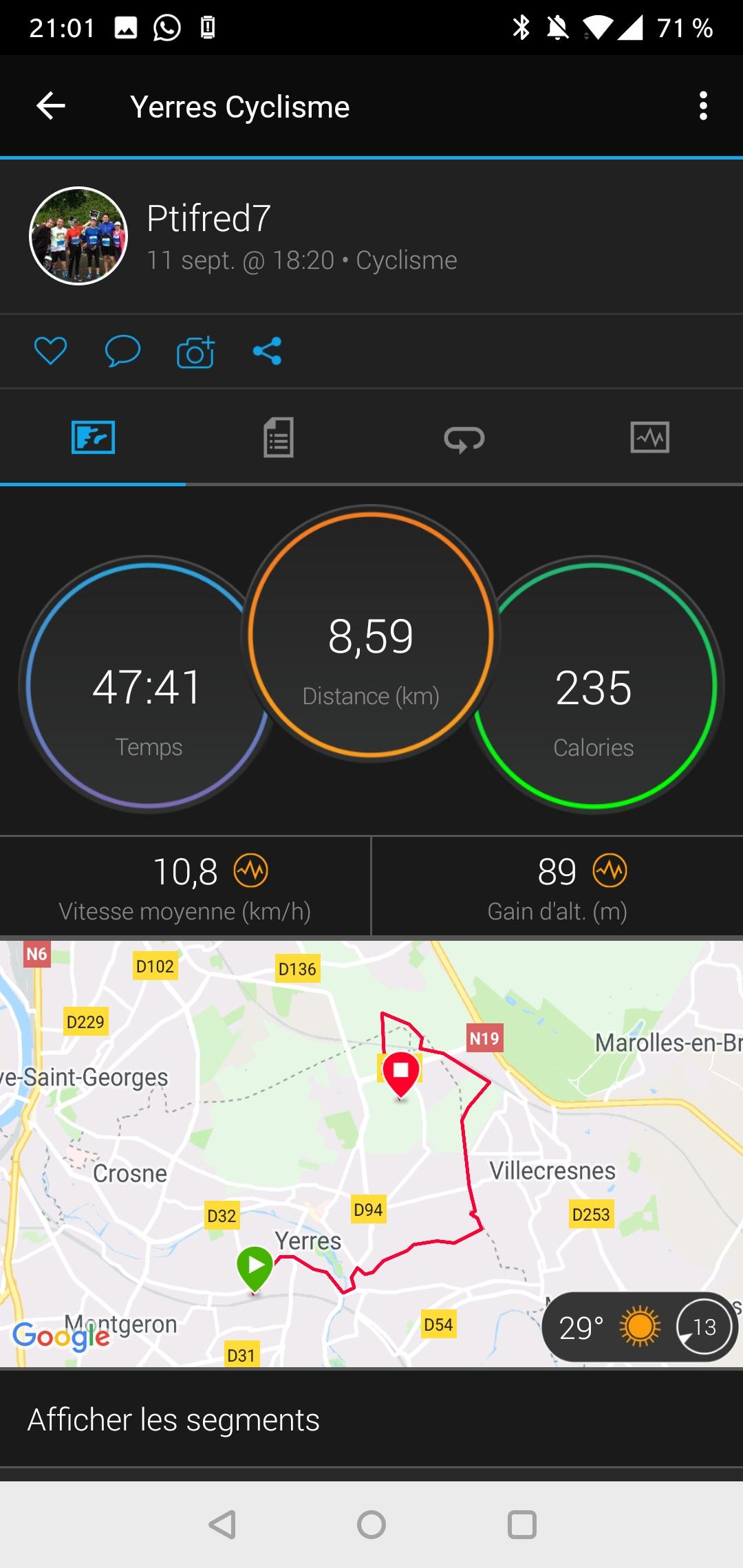Like this activity with the heart icon
743x1568 pixels.
click(50, 351)
